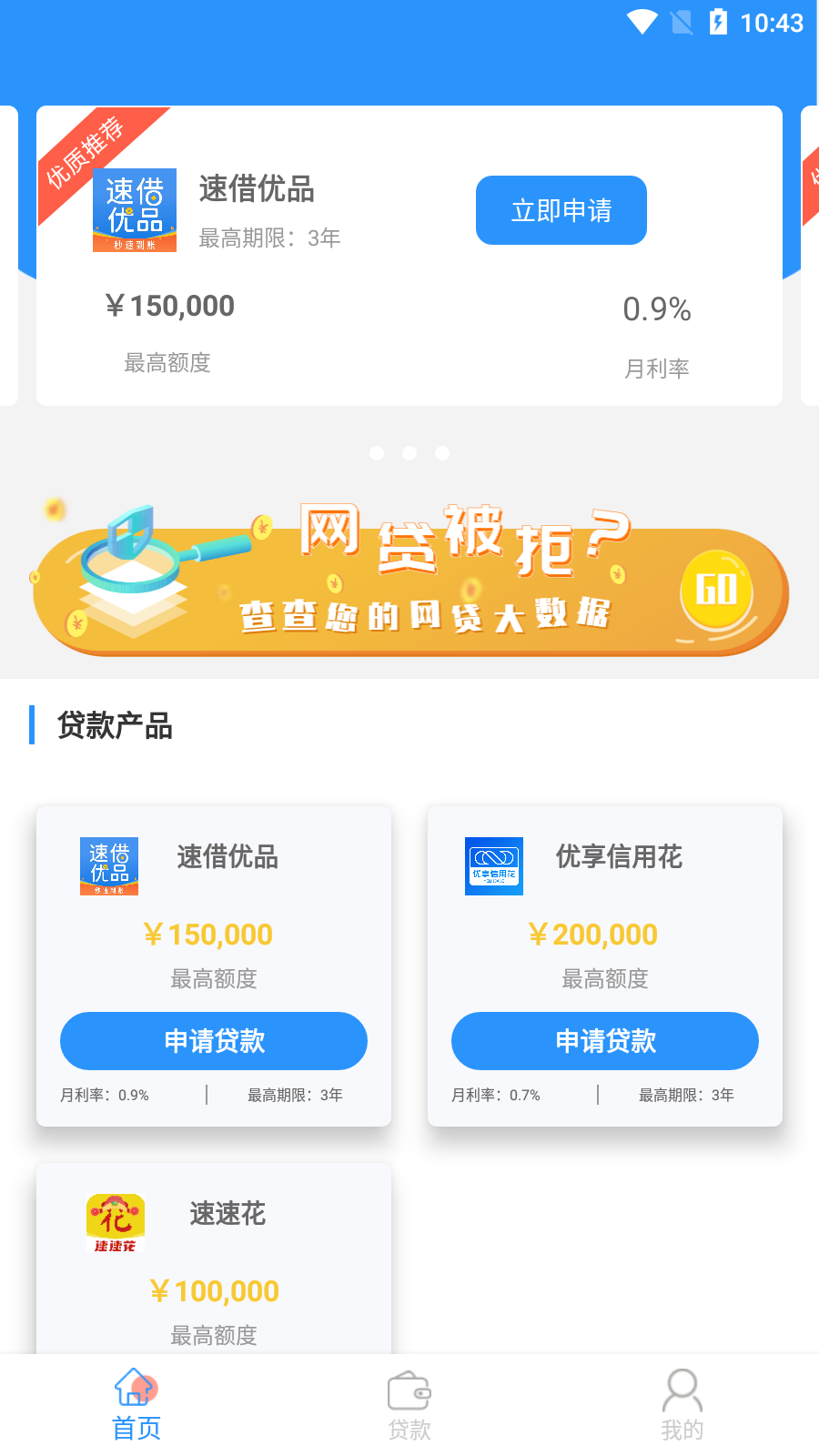Select the 首页 tab
The width and height of the screenshot is (819, 1456).
(136, 1406)
